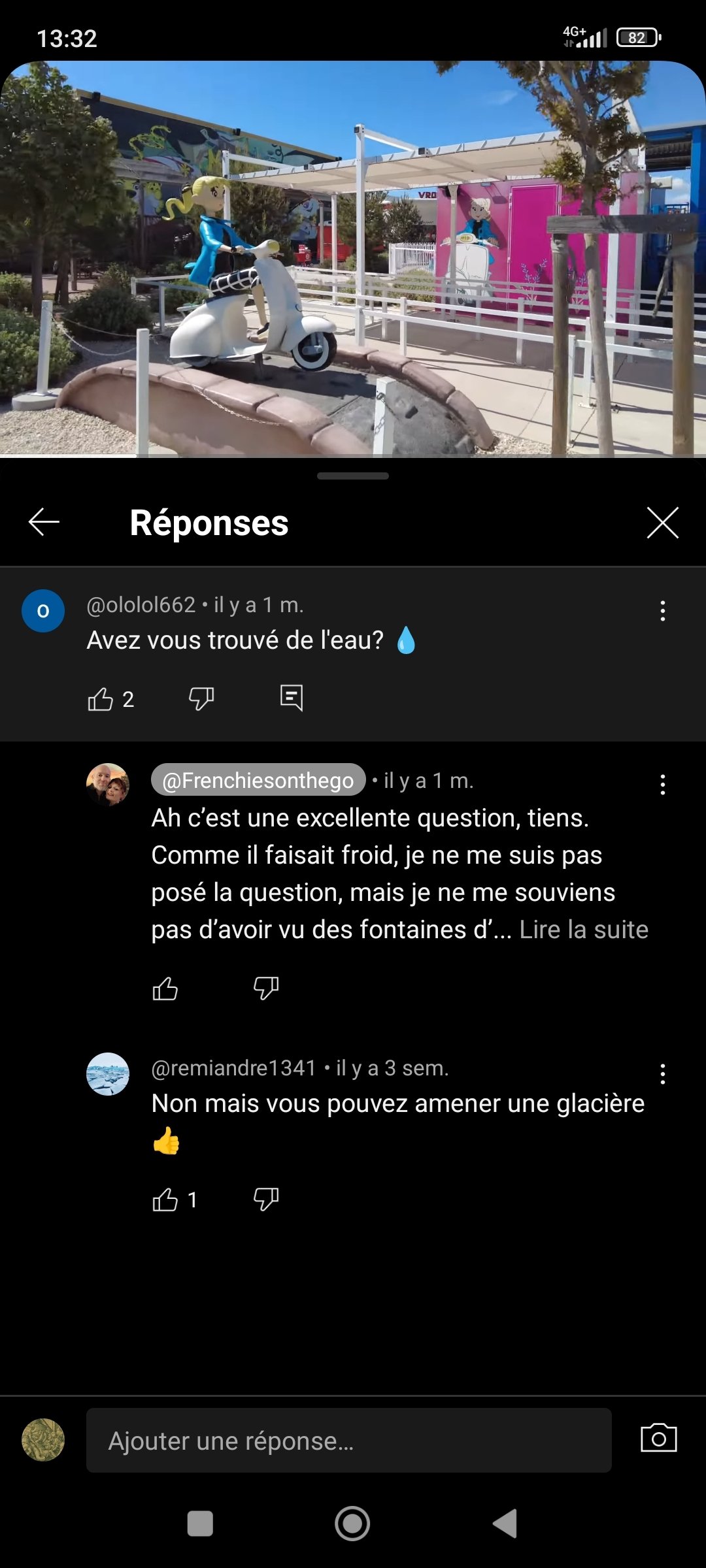Dislike the @Frenchiesonthego reply

click(x=266, y=988)
